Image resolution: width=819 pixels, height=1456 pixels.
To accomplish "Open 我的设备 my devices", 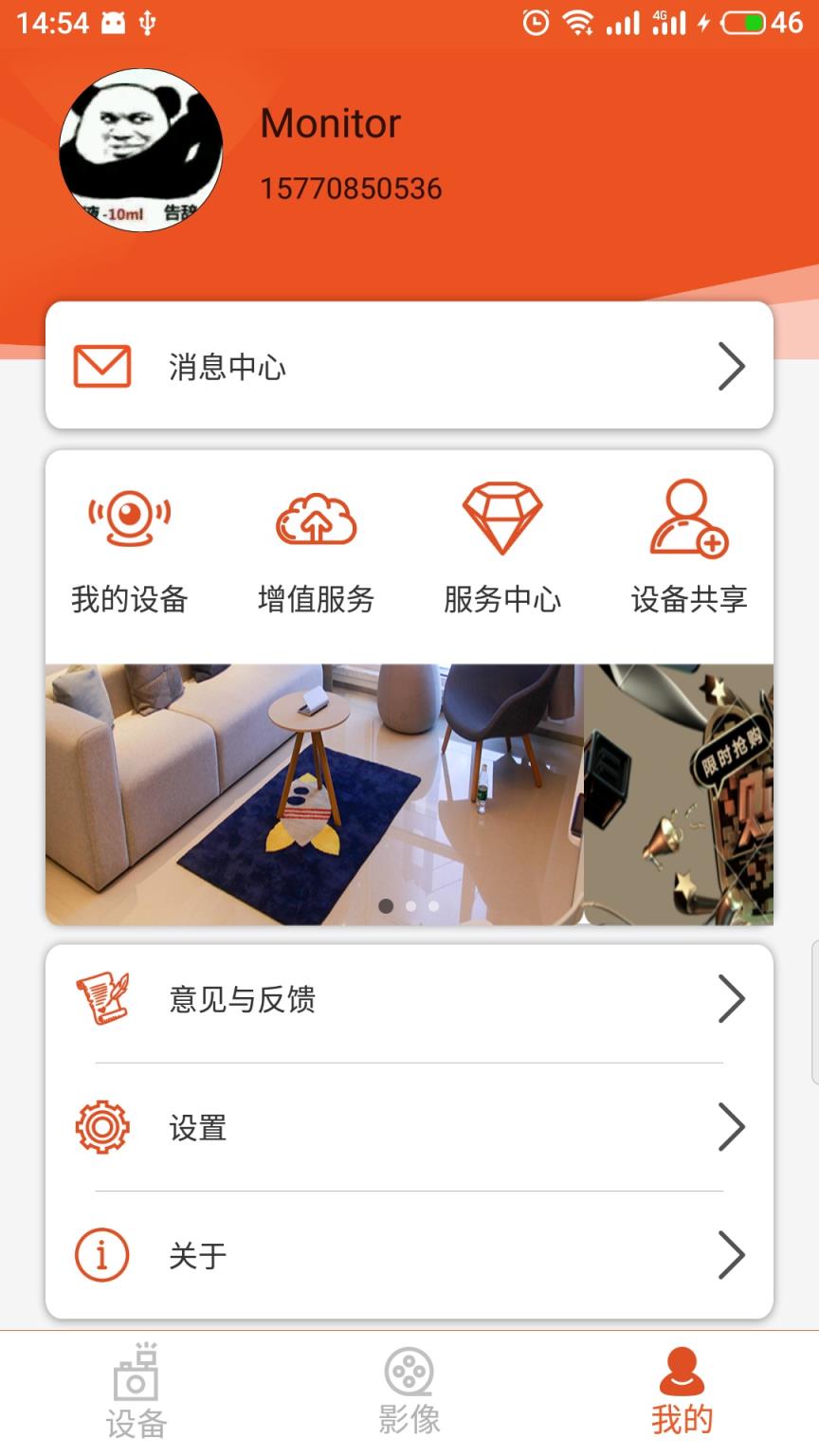I will coord(130,547).
